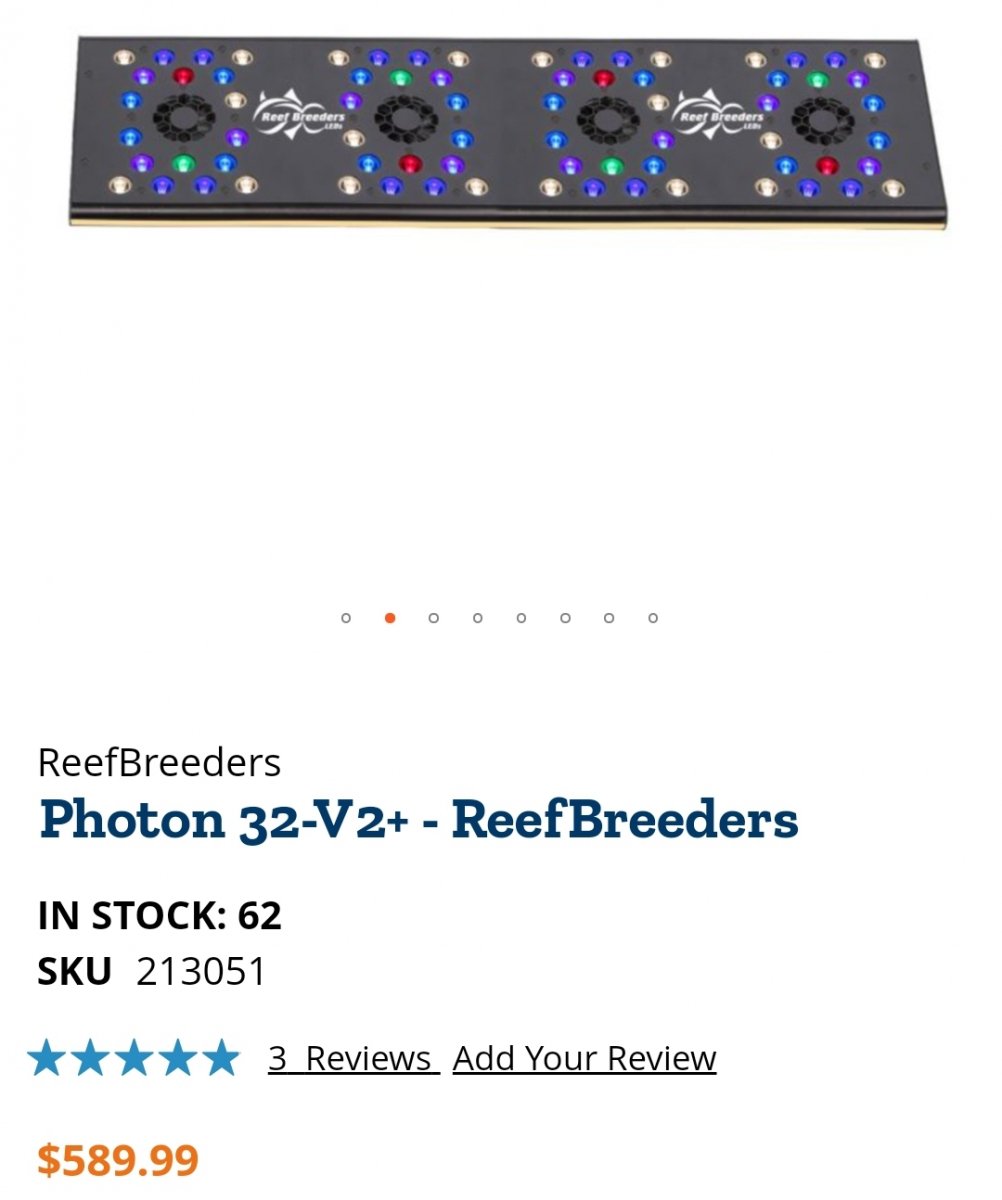This screenshot has width=1002, height=1200.
Task: Go to the last carousel image dot
Action: click(x=653, y=618)
